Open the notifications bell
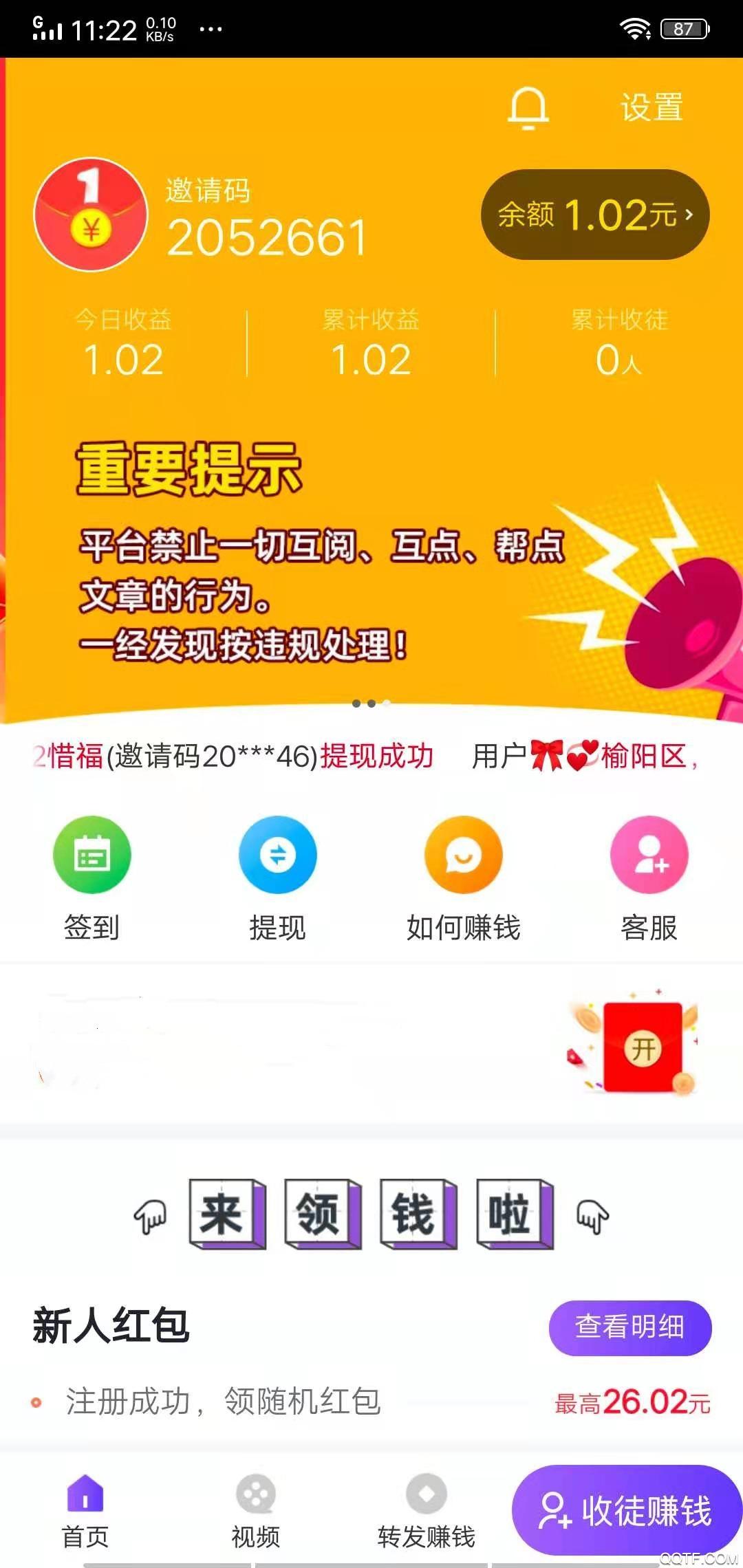This screenshot has height=1568, width=743. tap(528, 108)
